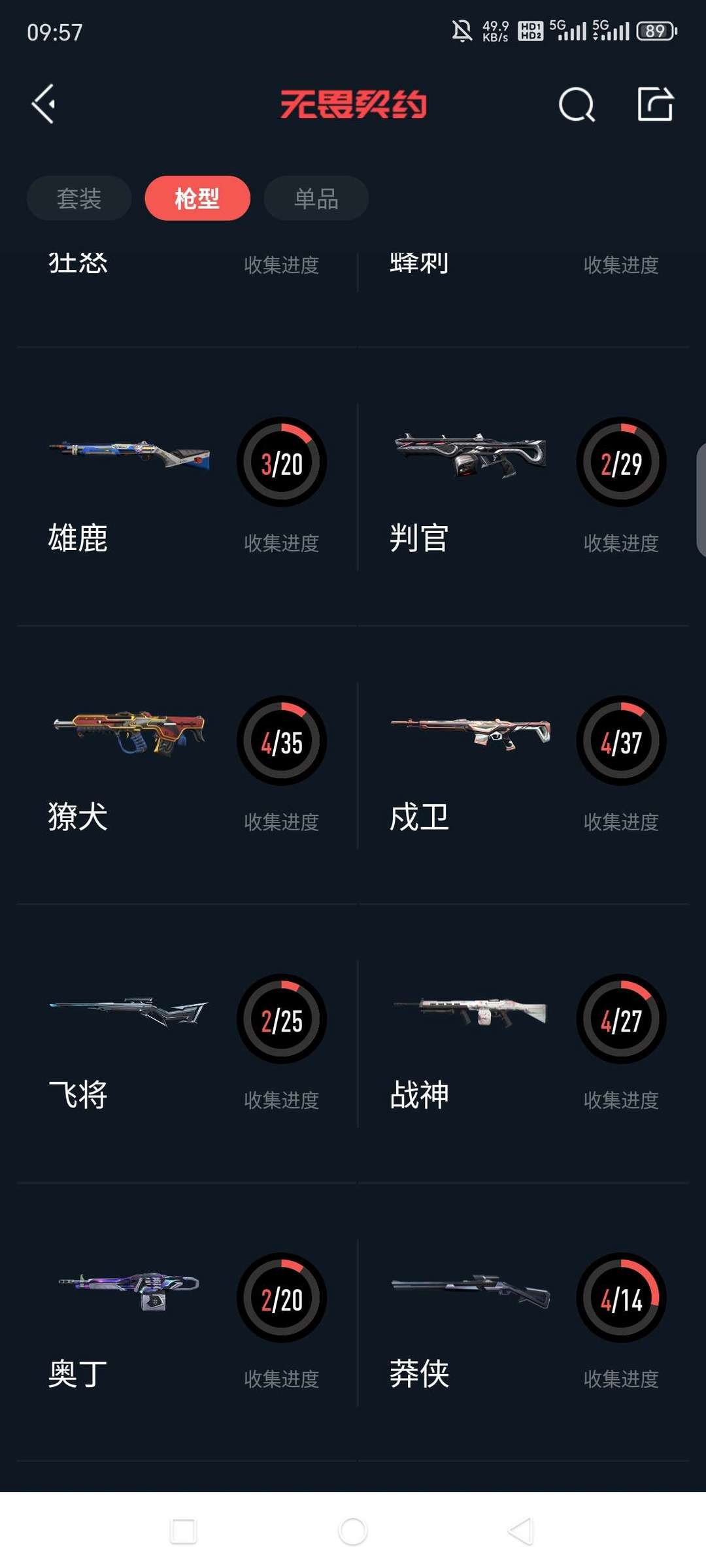Viewport: 706px width, 1568px height.
Task: Open the search icon in header
Action: (577, 104)
